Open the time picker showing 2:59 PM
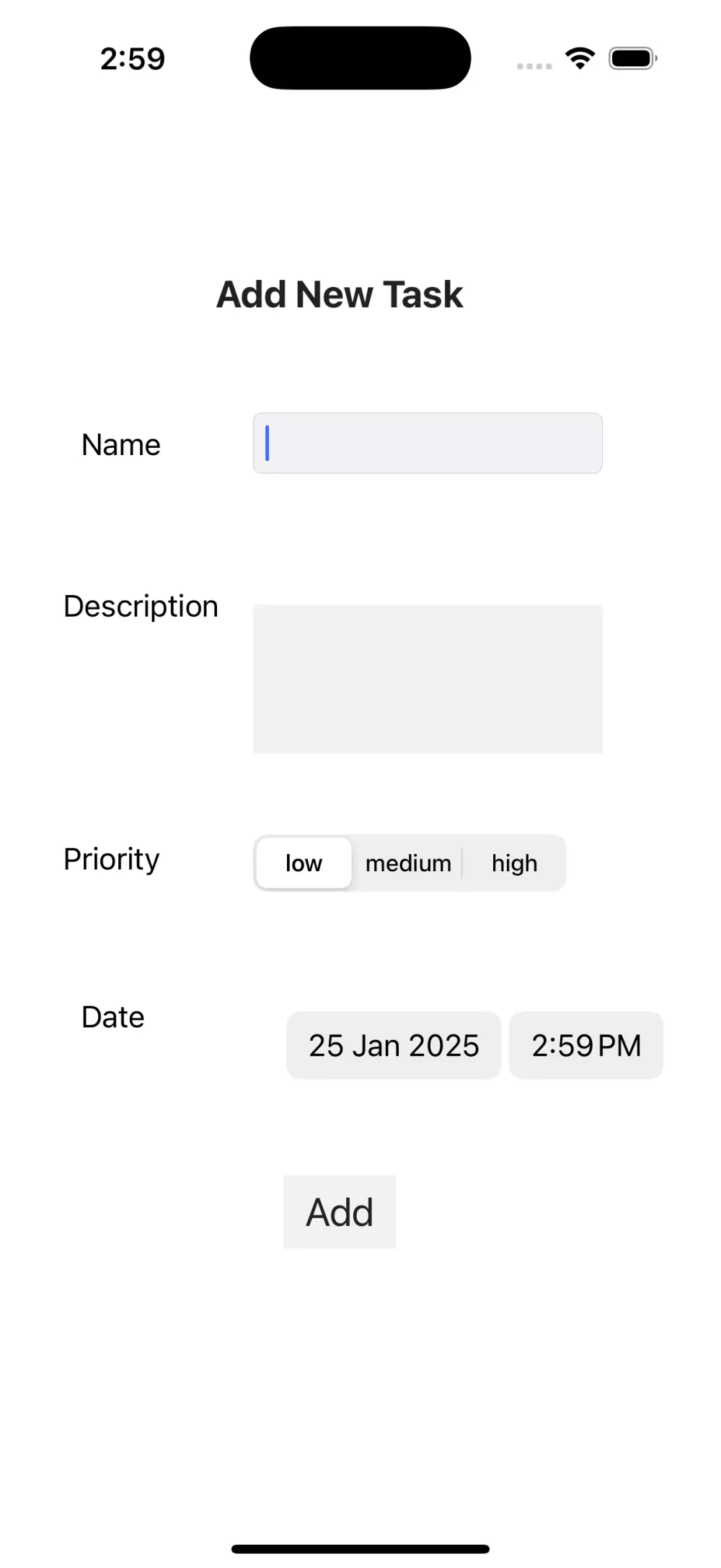 (x=586, y=1045)
